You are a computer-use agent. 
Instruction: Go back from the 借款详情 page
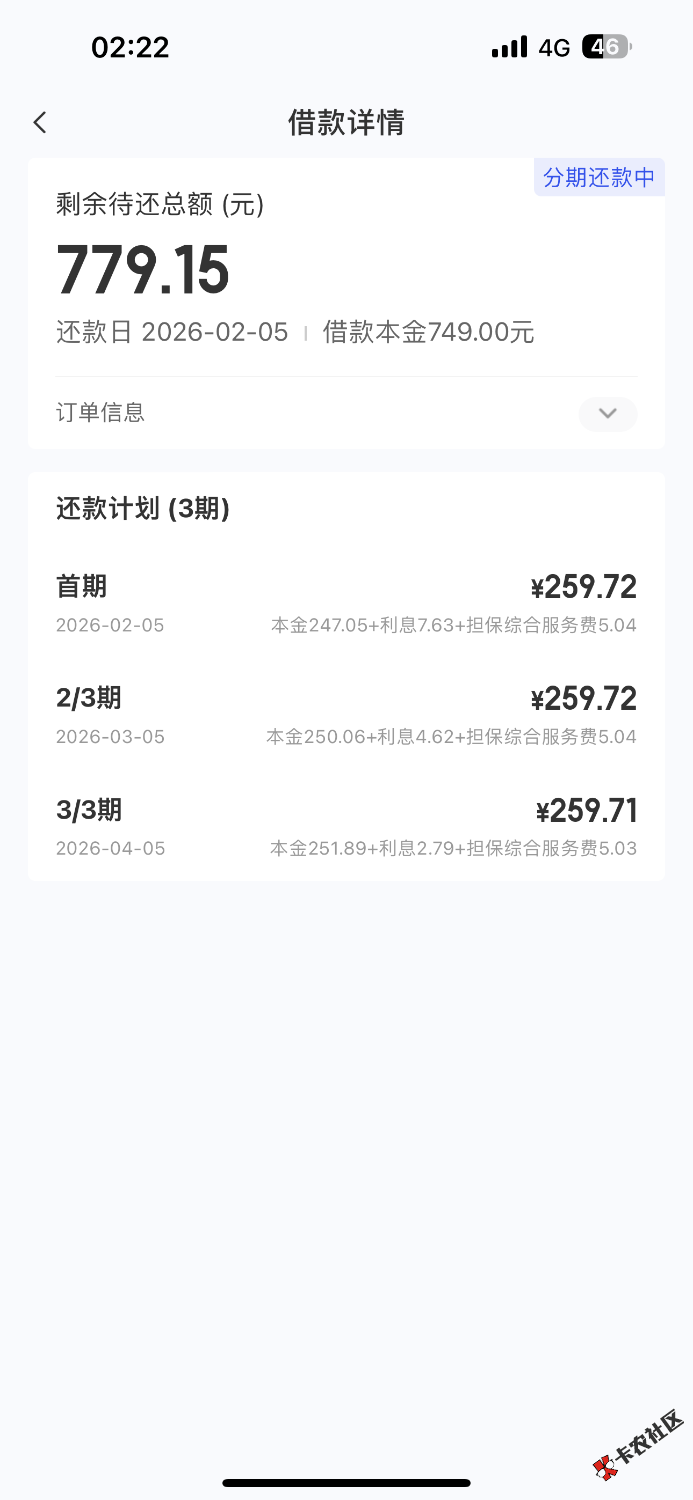coord(40,123)
